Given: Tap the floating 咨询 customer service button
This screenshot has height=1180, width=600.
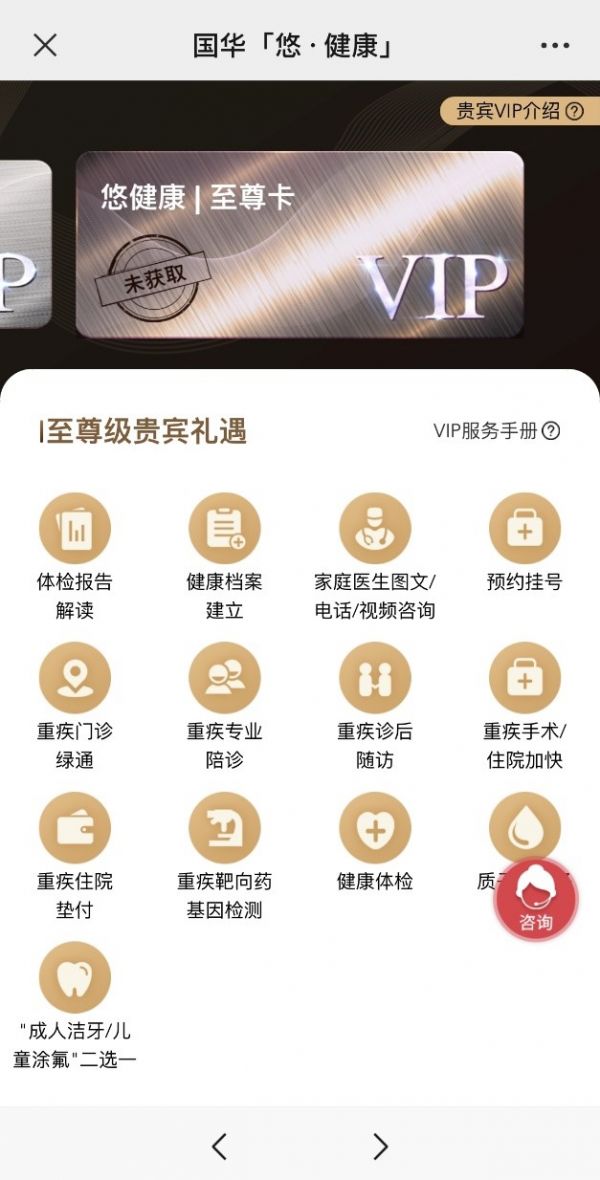Looking at the screenshot, I should (x=536, y=899).
